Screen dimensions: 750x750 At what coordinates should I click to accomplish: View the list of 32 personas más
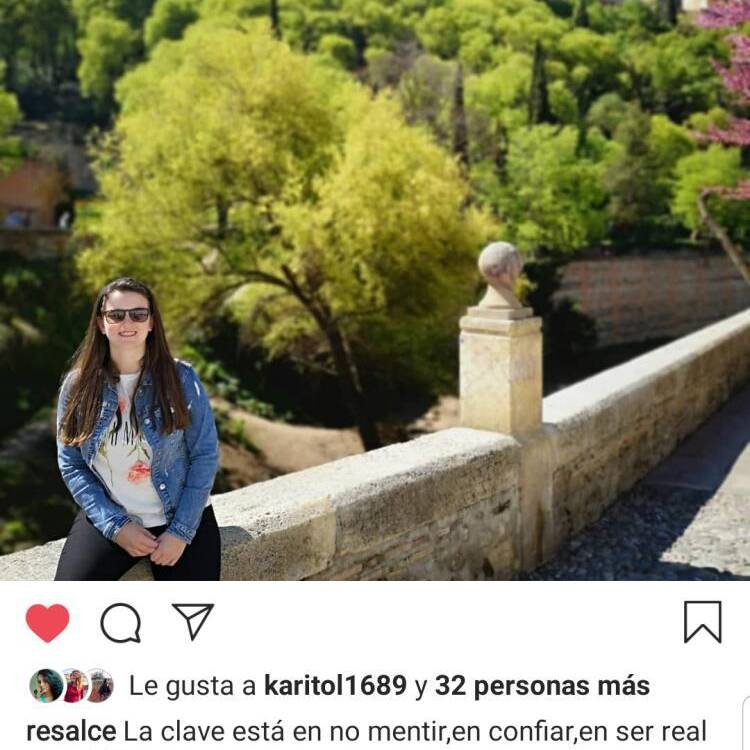tap(542, 686)
